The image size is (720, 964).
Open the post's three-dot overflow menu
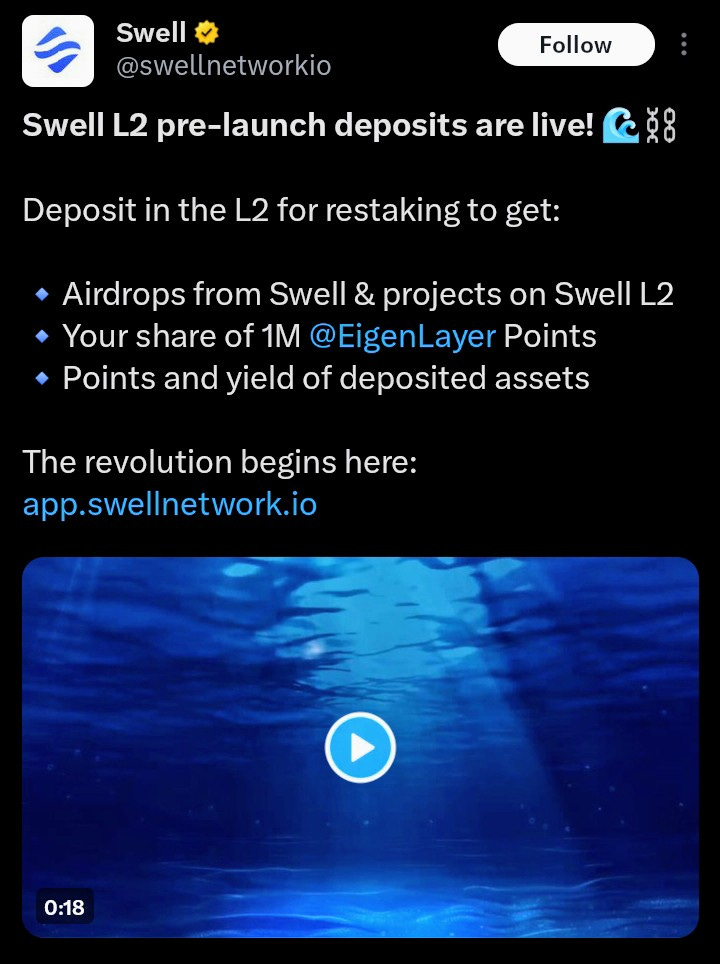click(684, 45)
